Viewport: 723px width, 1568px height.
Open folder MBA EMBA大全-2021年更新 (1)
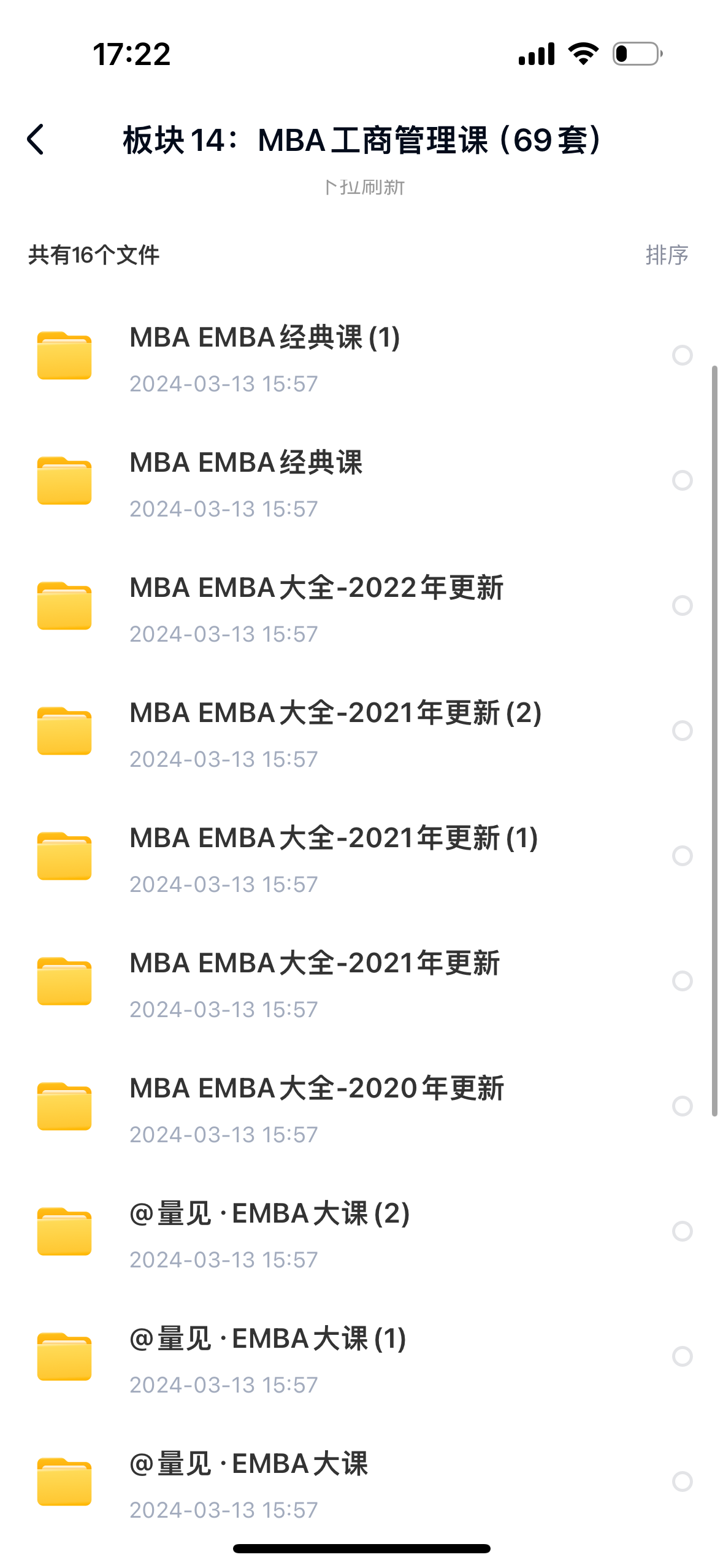point(334,839)
